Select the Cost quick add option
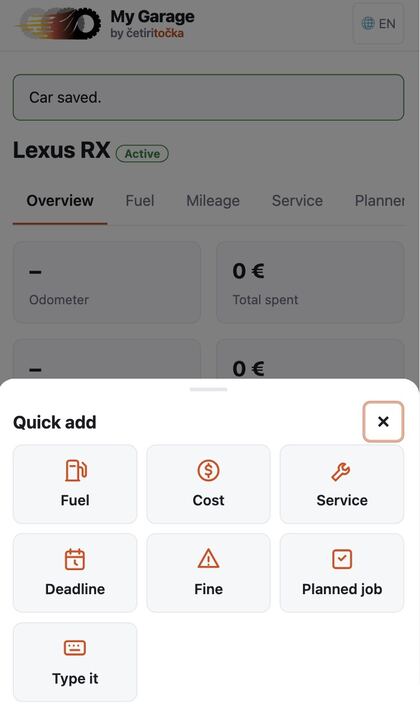 209,484
